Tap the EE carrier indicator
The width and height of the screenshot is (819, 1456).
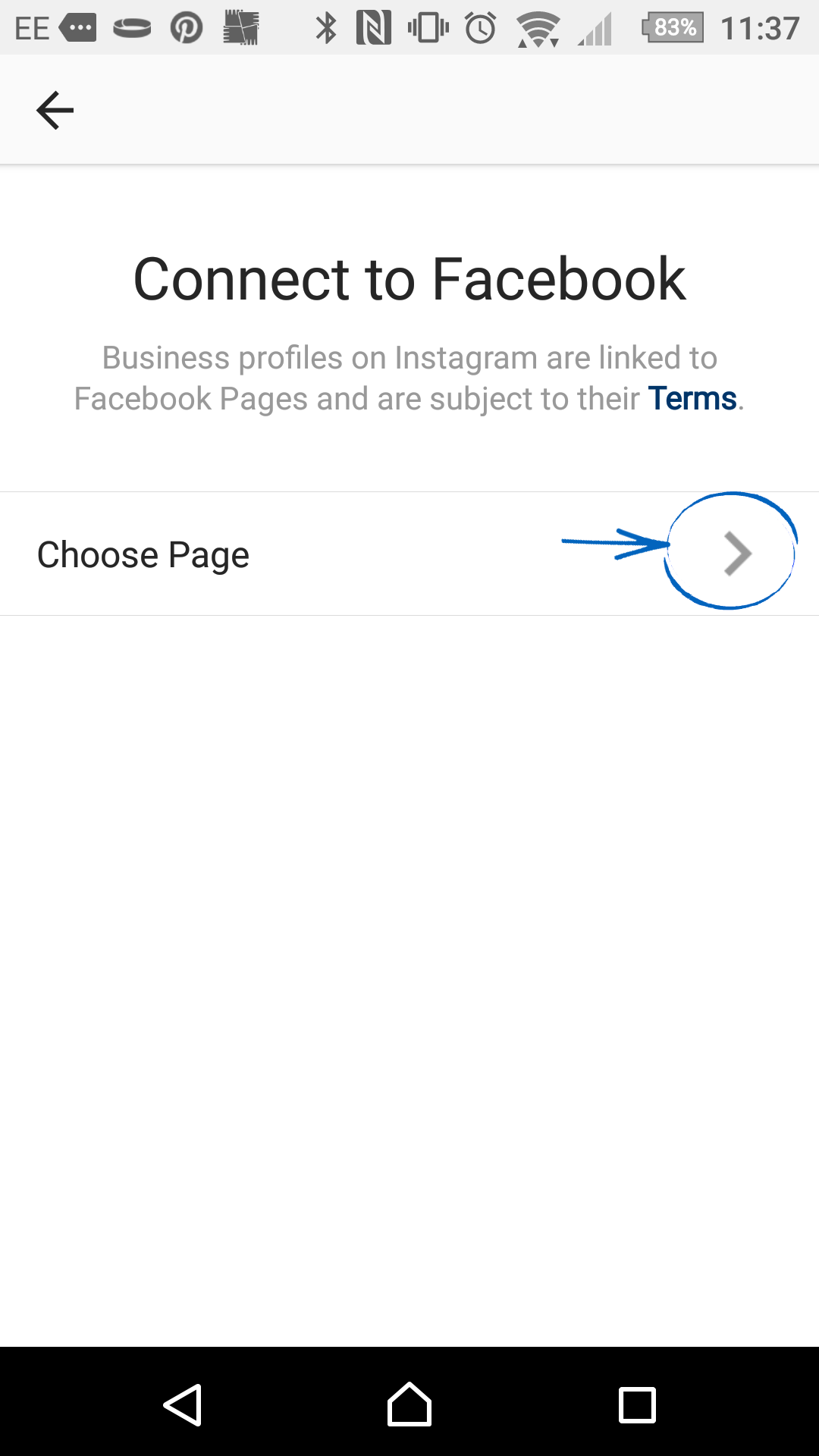[x=32, y=27]
